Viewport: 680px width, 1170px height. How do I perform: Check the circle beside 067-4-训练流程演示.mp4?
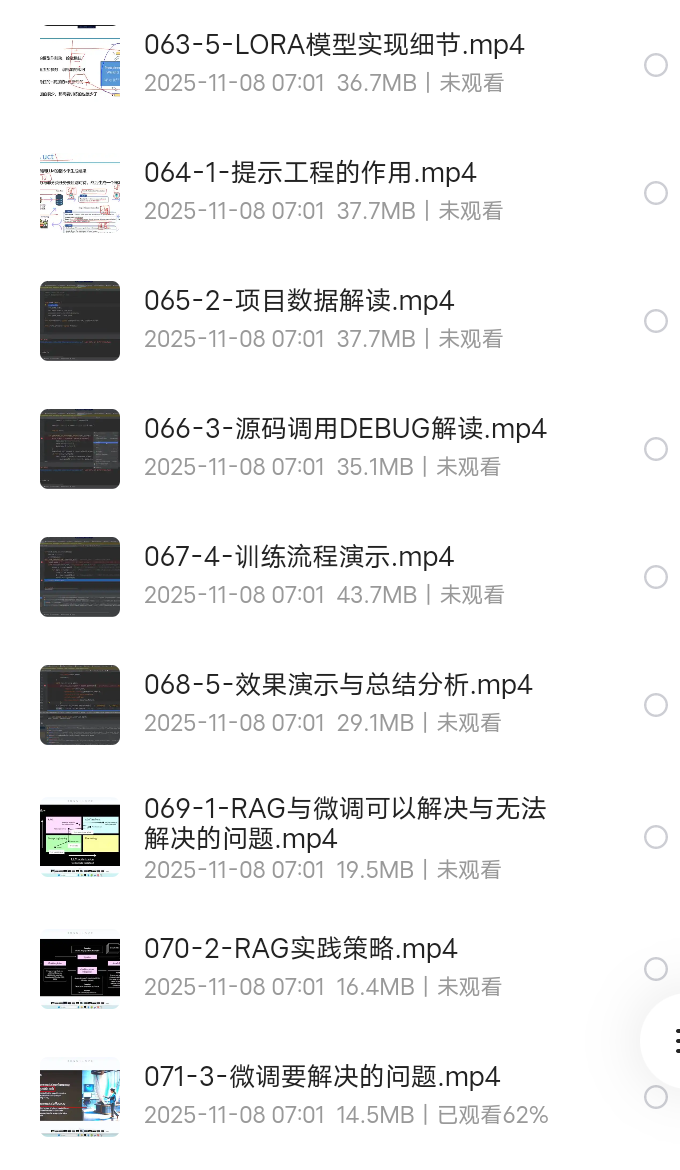coord(656,577)
